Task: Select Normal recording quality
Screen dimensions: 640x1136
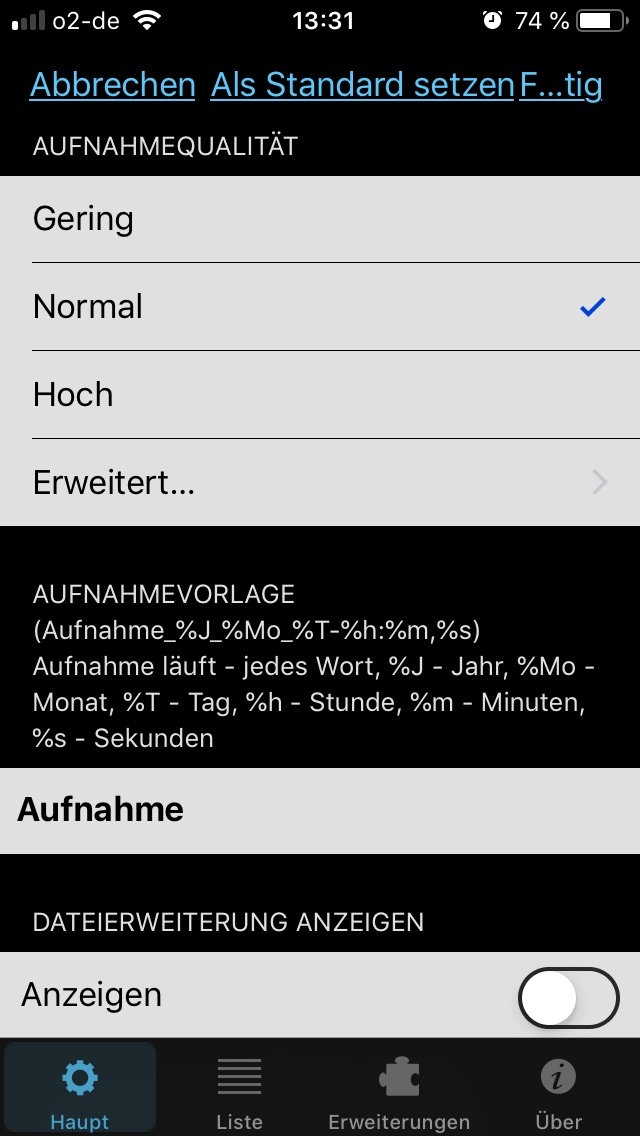Action: pos(320,307)
